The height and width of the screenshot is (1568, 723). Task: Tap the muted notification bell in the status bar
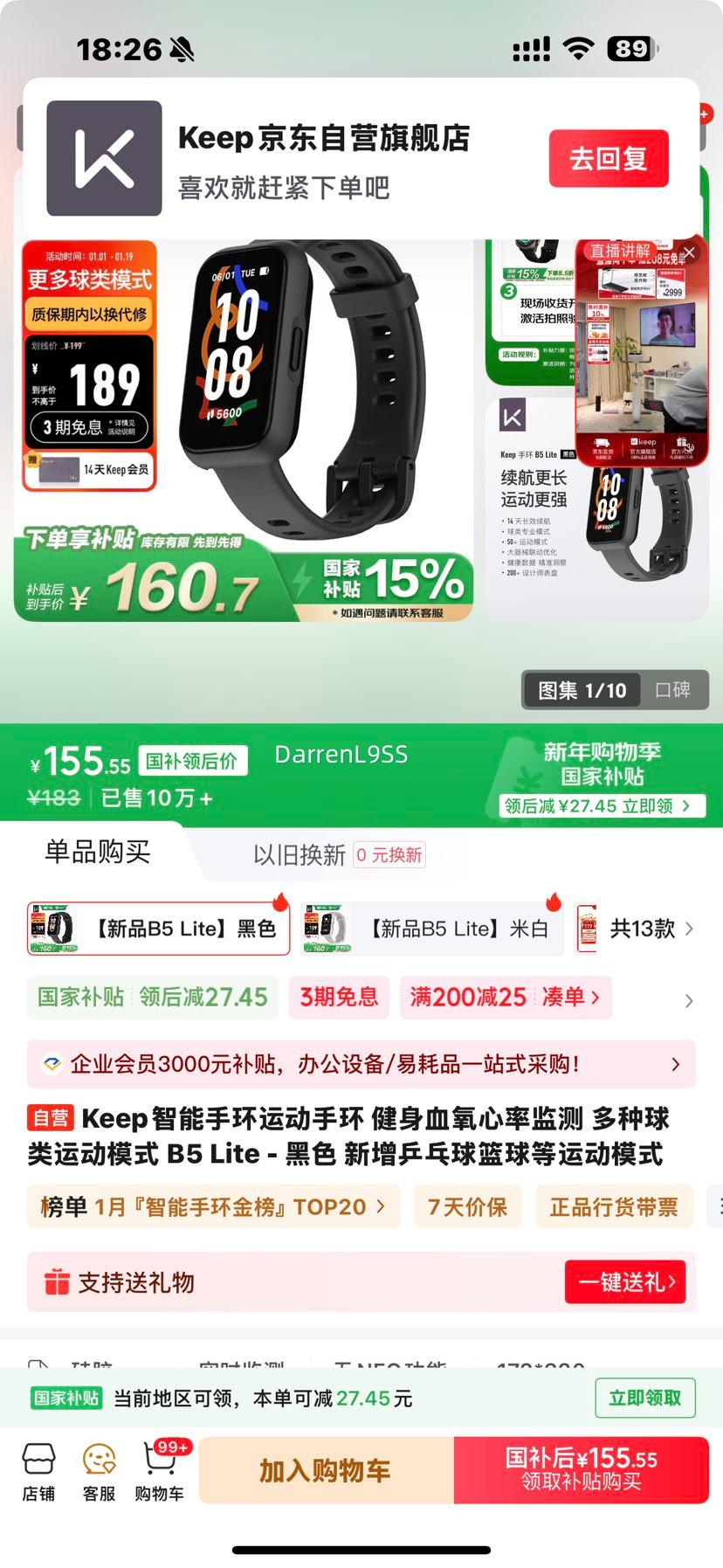click(179, 50)
